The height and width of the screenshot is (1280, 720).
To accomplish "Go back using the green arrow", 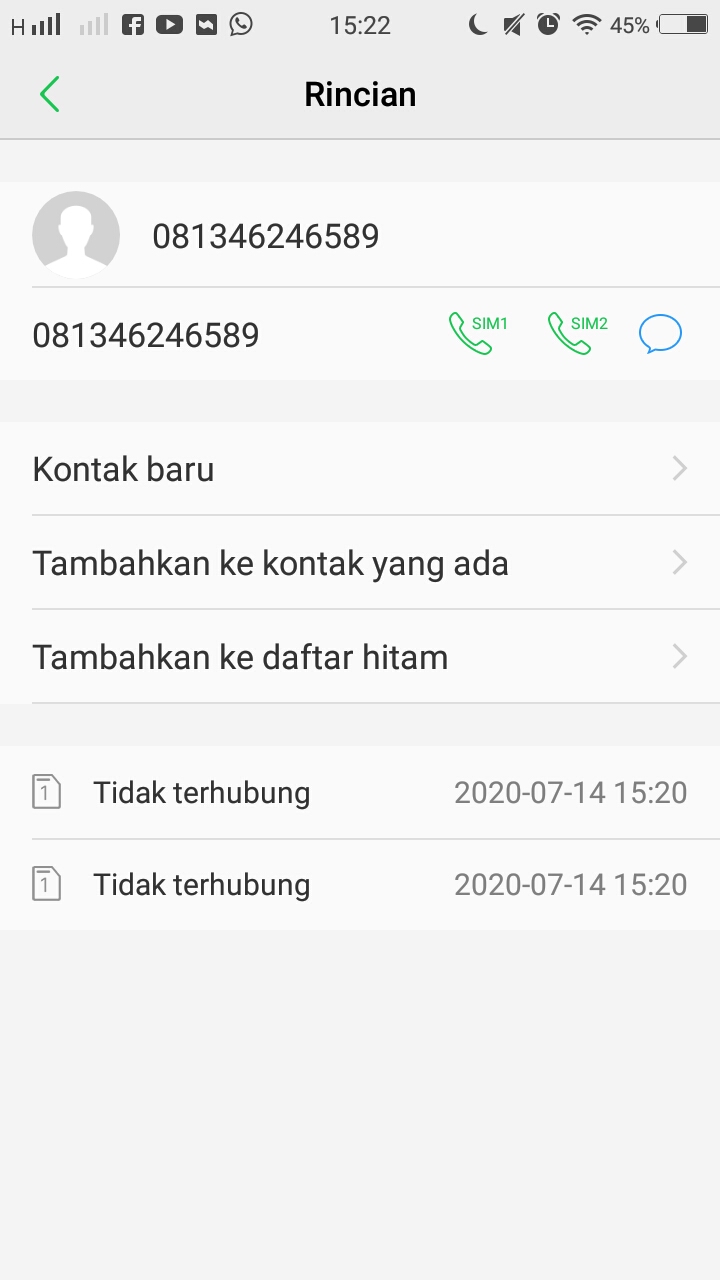I will (49, 93).
